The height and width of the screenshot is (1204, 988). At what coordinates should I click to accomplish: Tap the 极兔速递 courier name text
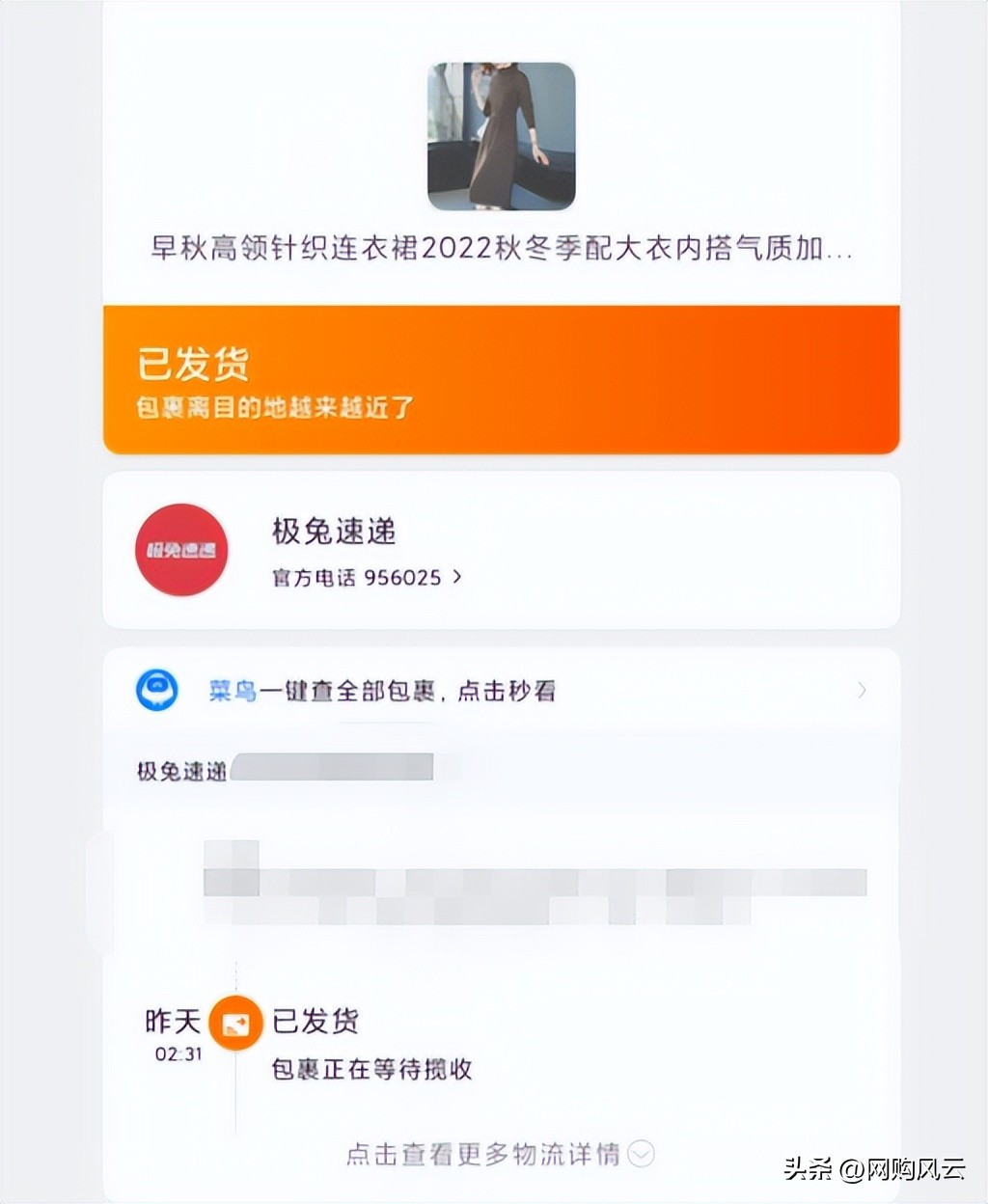point(333,532)
